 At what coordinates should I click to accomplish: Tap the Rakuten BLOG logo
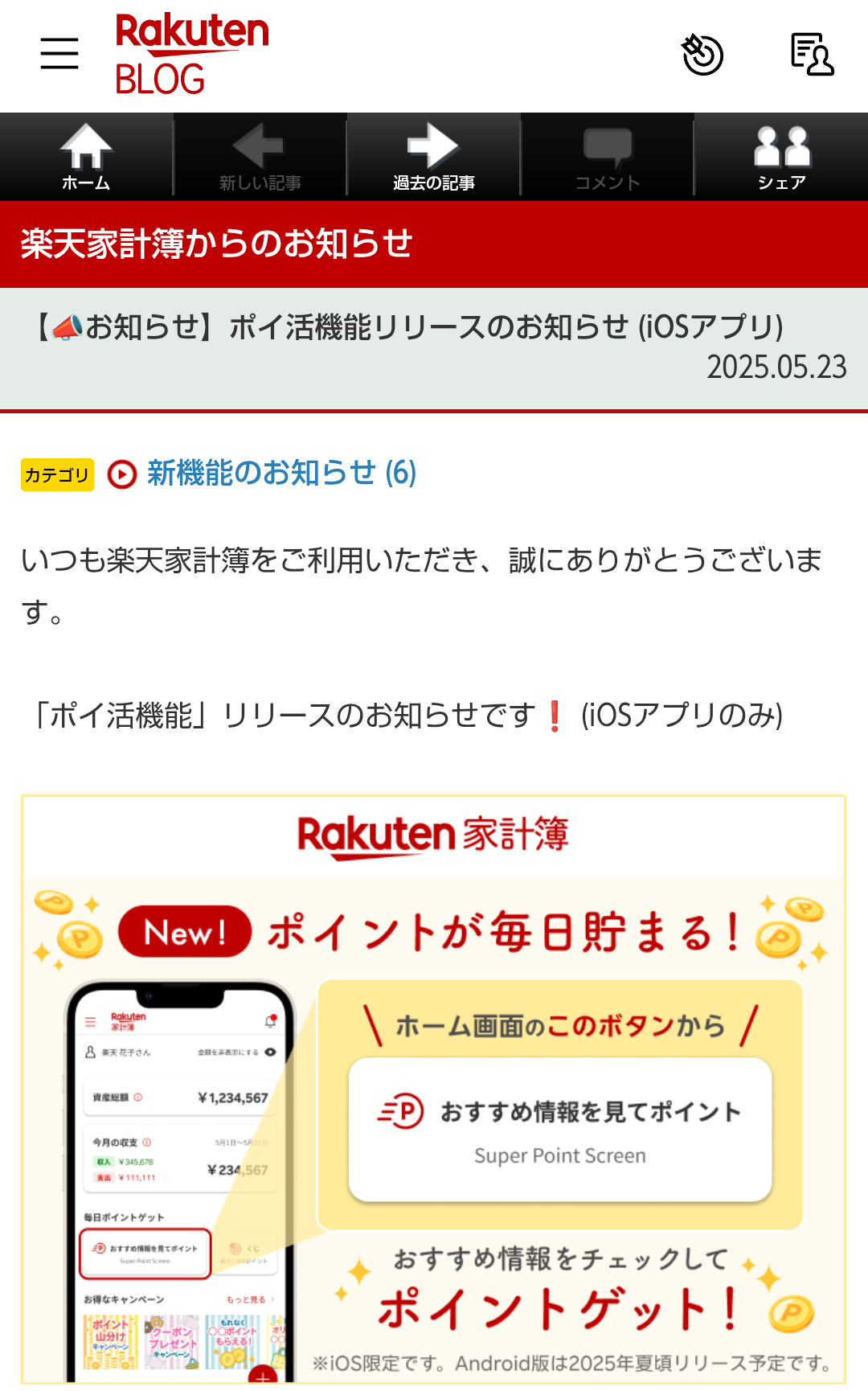tap(191, 55)
